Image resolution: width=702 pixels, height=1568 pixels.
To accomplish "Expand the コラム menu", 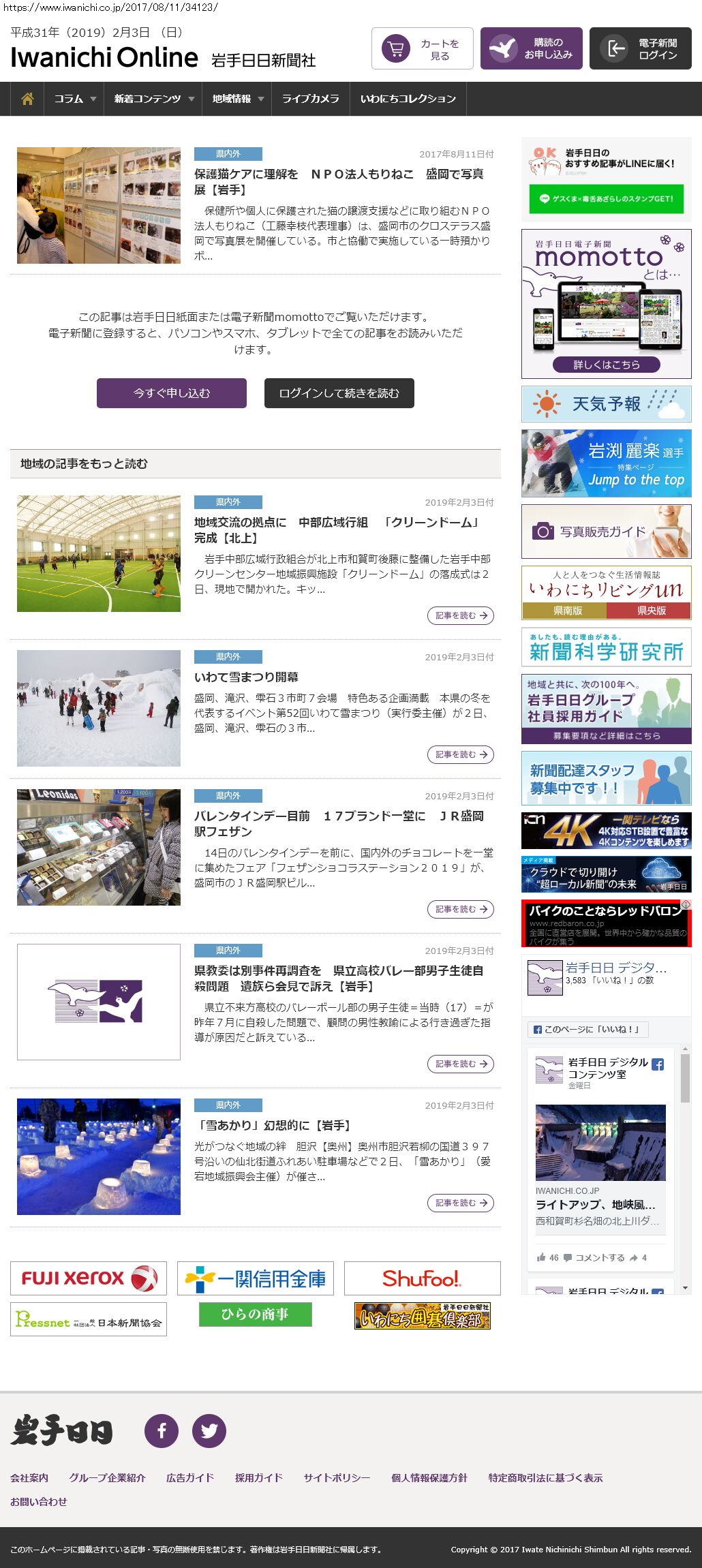I will pyautogui.click(x=74, y=99).
